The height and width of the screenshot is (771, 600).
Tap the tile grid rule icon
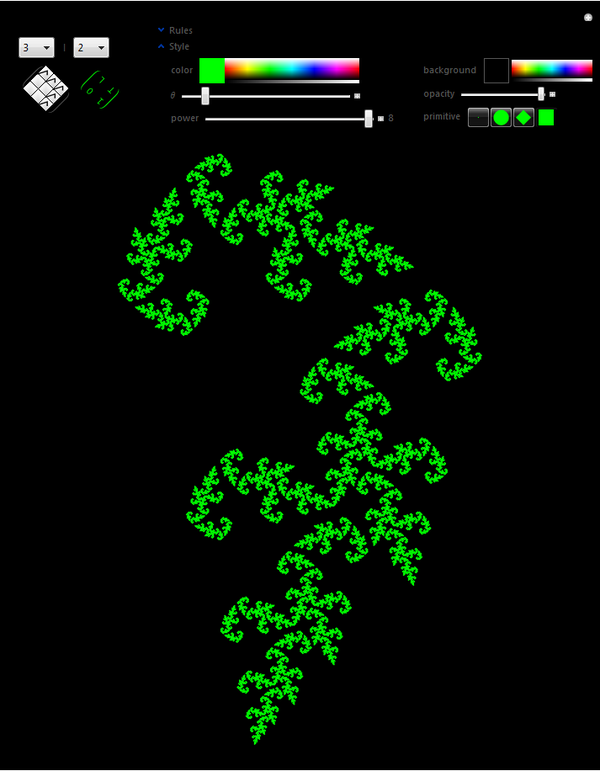coord(45,90)
